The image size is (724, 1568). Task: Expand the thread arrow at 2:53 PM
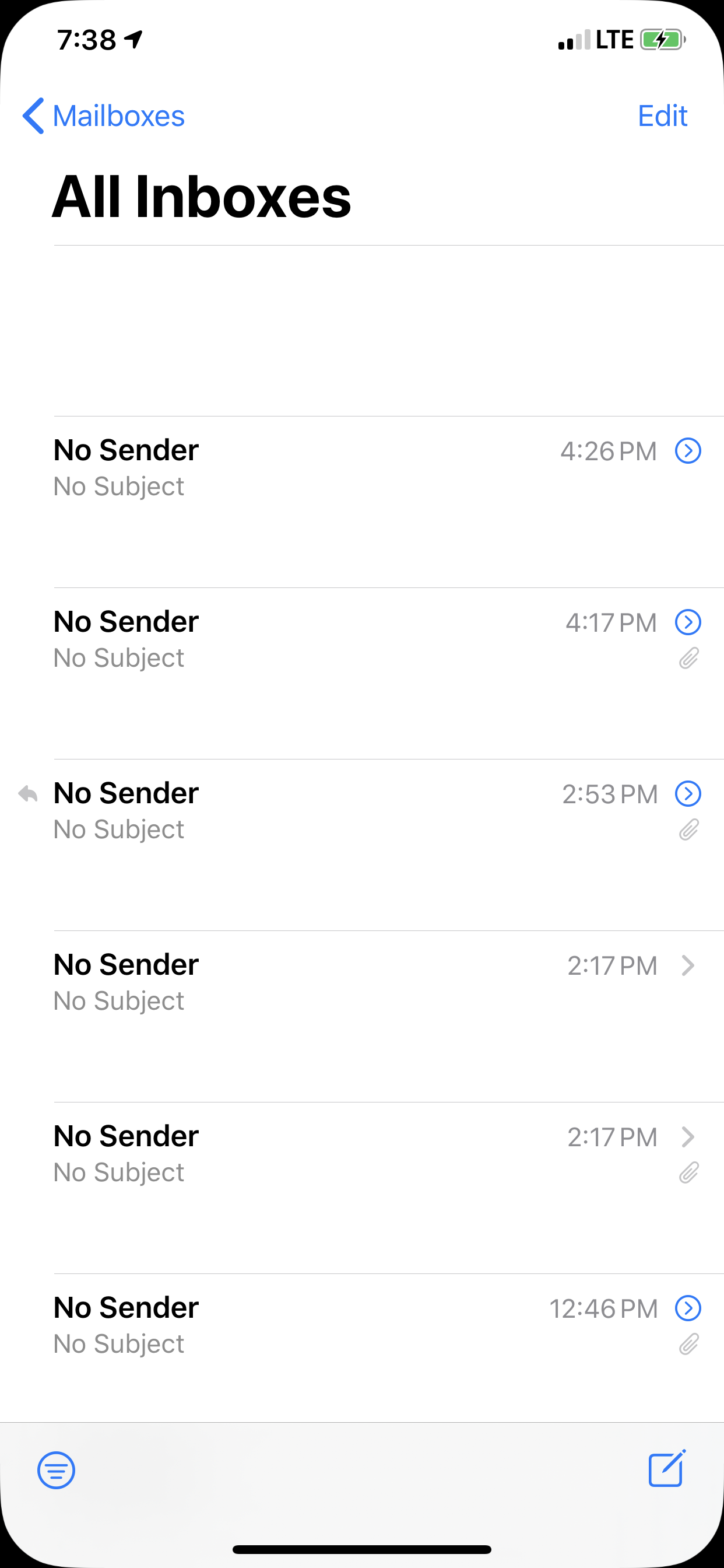[x=688, y=794]
